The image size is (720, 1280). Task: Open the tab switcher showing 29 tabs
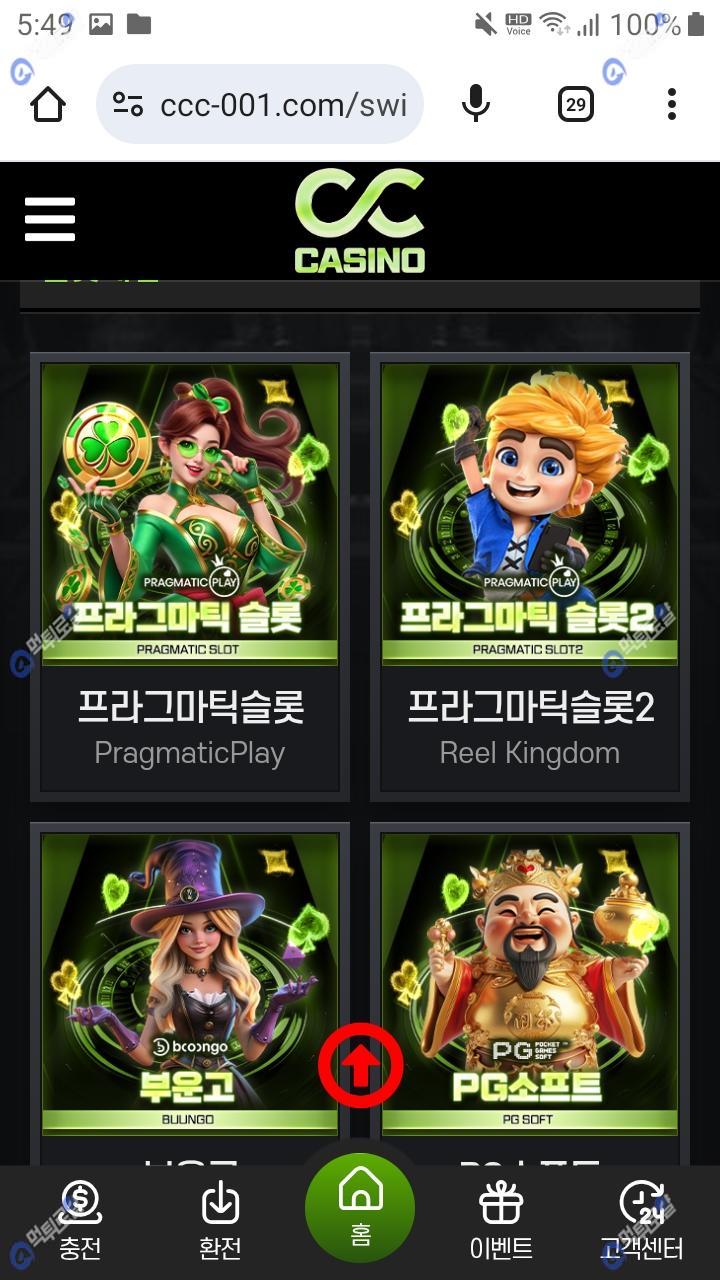pos(575,104)
